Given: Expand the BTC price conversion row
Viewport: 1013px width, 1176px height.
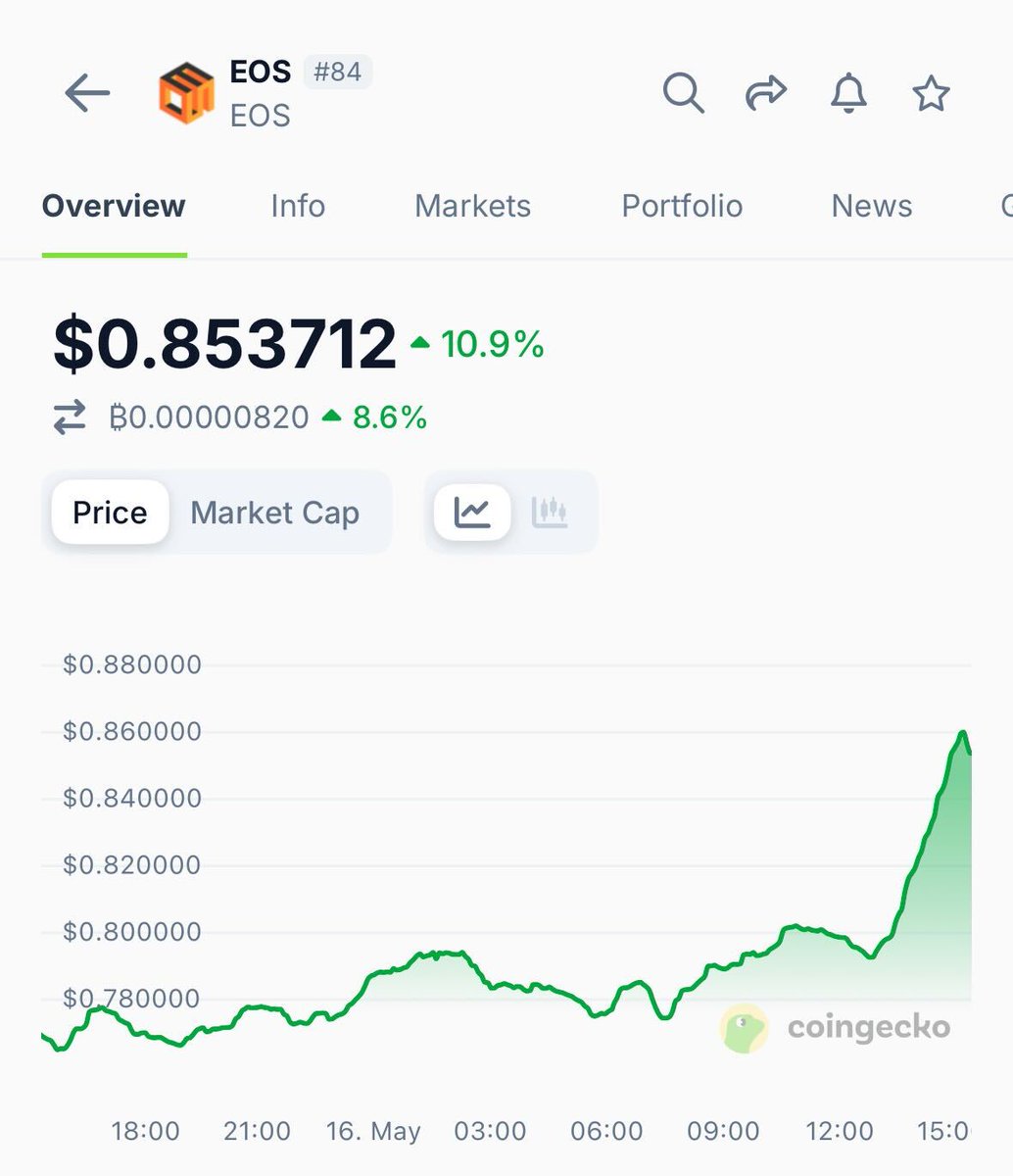Looking at the screenshot, I should click(209, 416).
